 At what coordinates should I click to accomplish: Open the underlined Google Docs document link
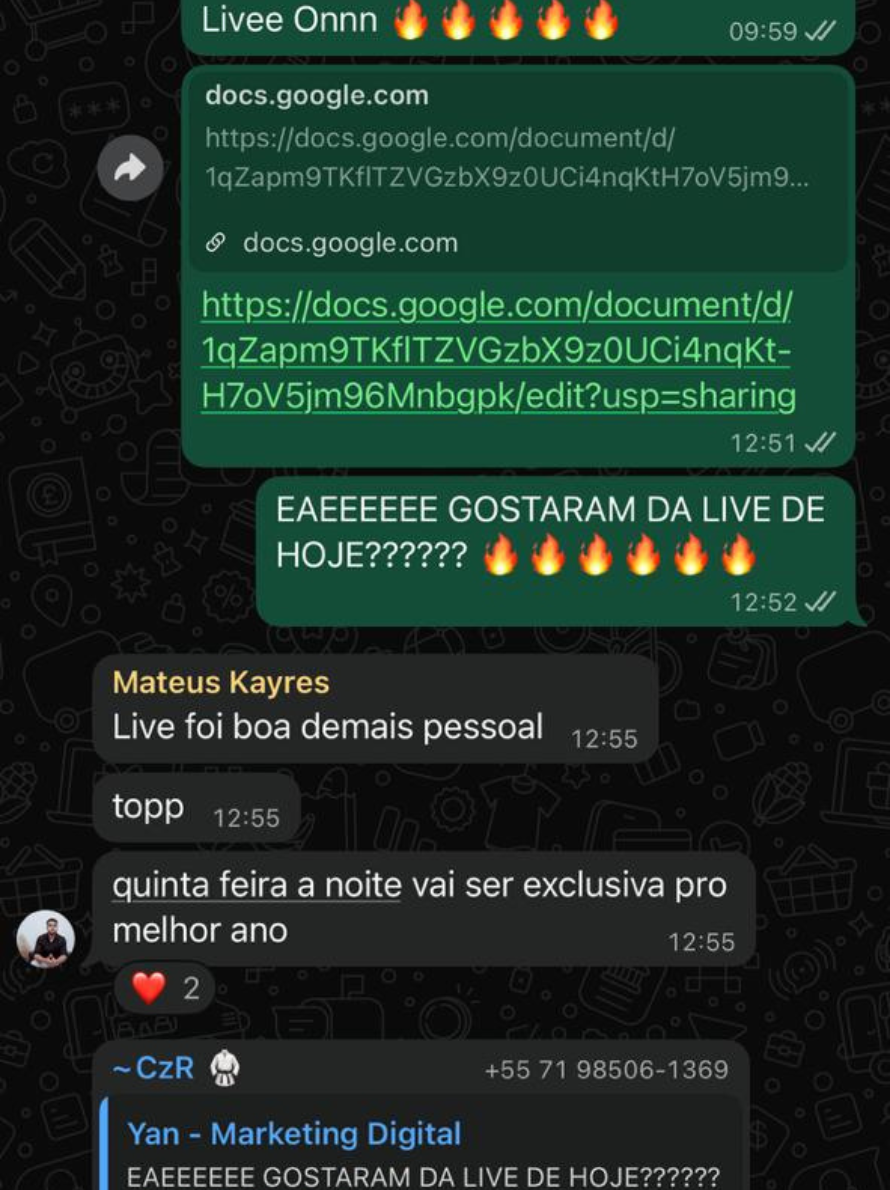498,352
